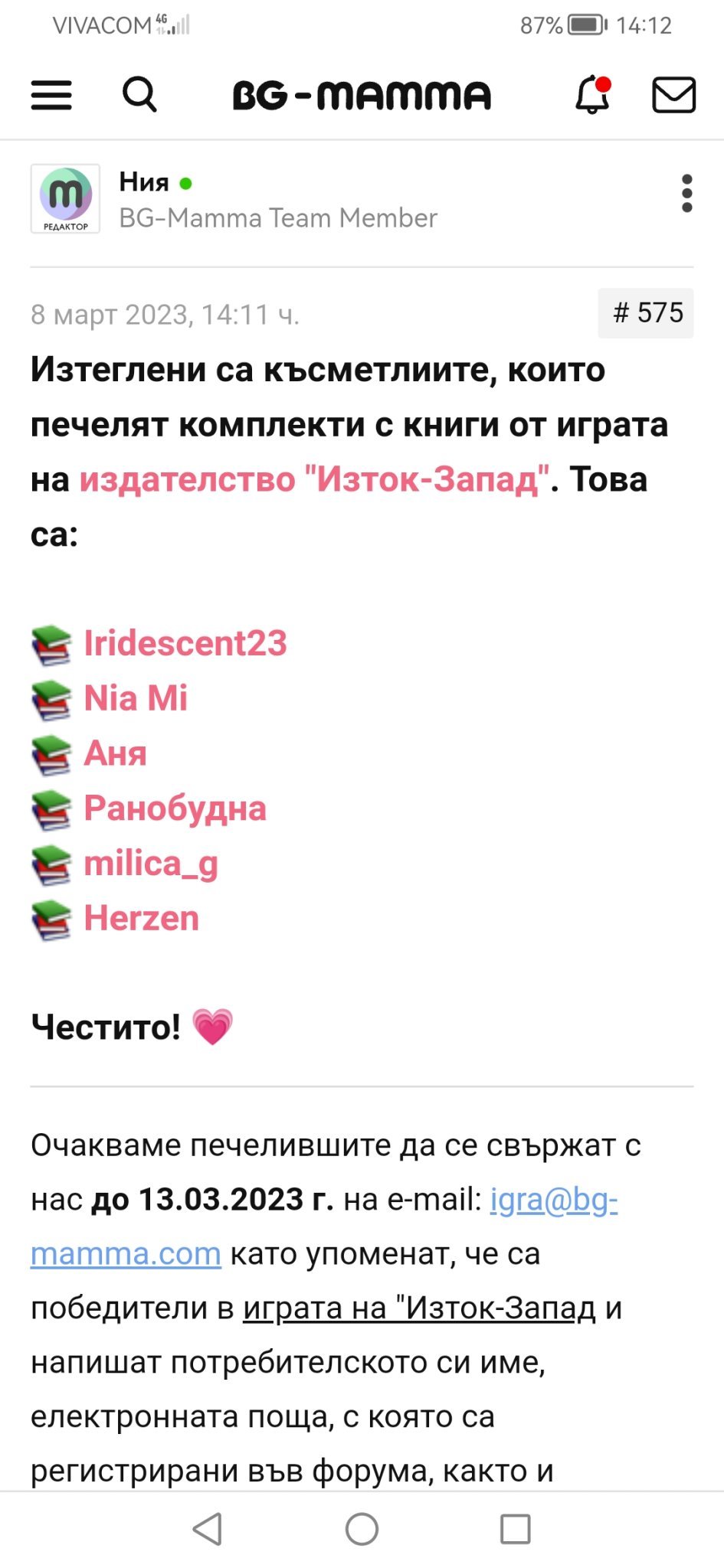Open Ранобудна's profile
Image resolution: width=724 pixels, height=1568 pixels.
coord(175,808)
